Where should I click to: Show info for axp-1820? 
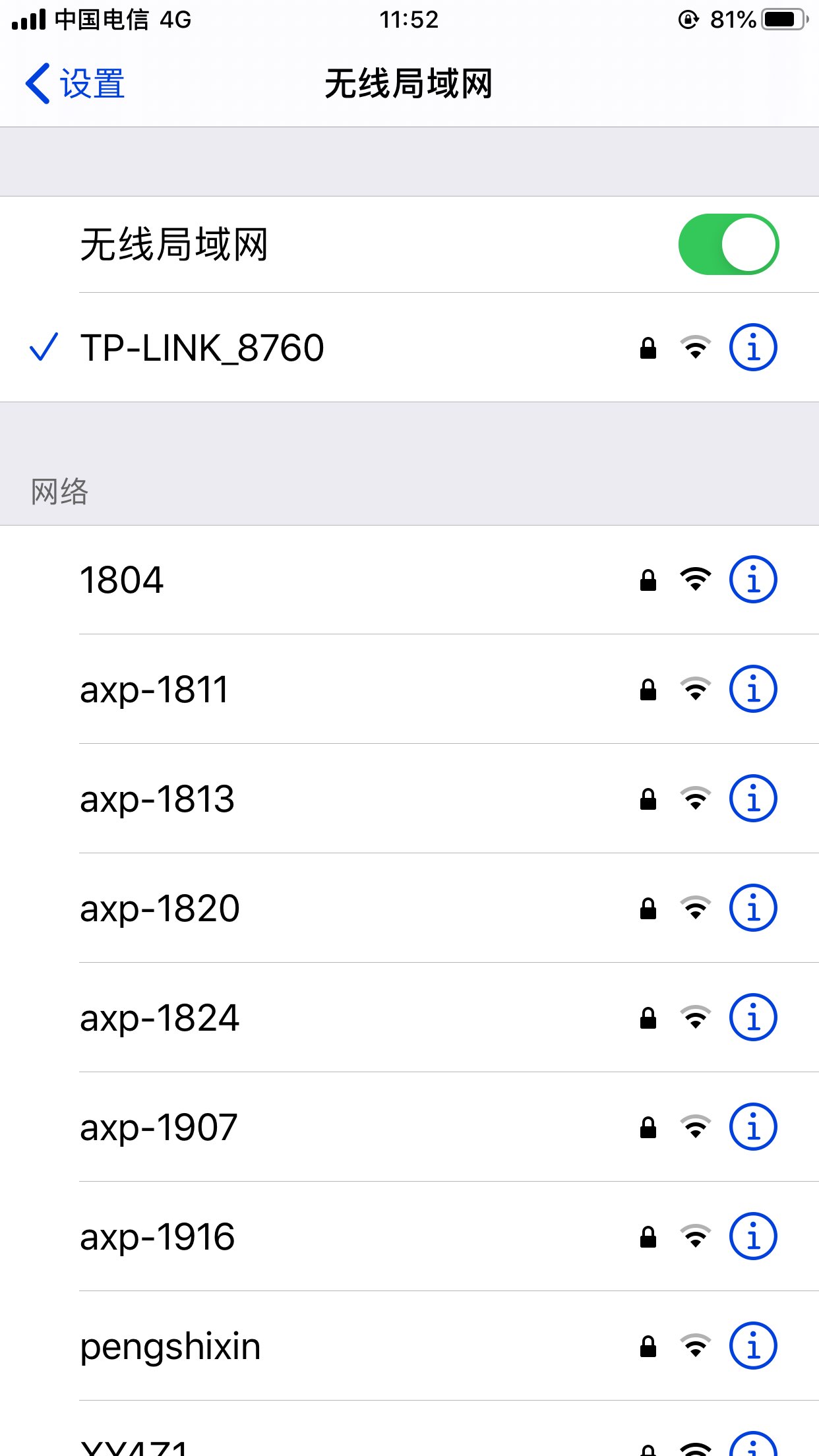click(x=753, y=908)
